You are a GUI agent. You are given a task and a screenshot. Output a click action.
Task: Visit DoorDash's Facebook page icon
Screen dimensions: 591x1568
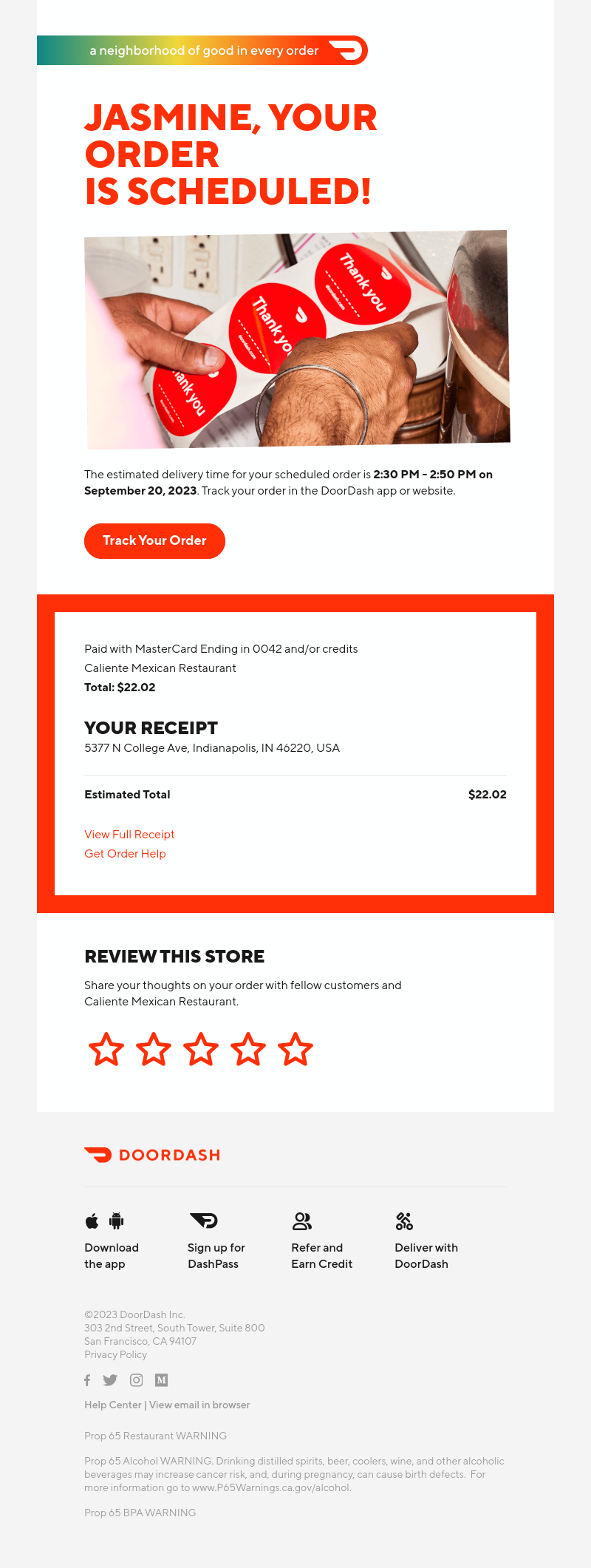pos(87,1380)
